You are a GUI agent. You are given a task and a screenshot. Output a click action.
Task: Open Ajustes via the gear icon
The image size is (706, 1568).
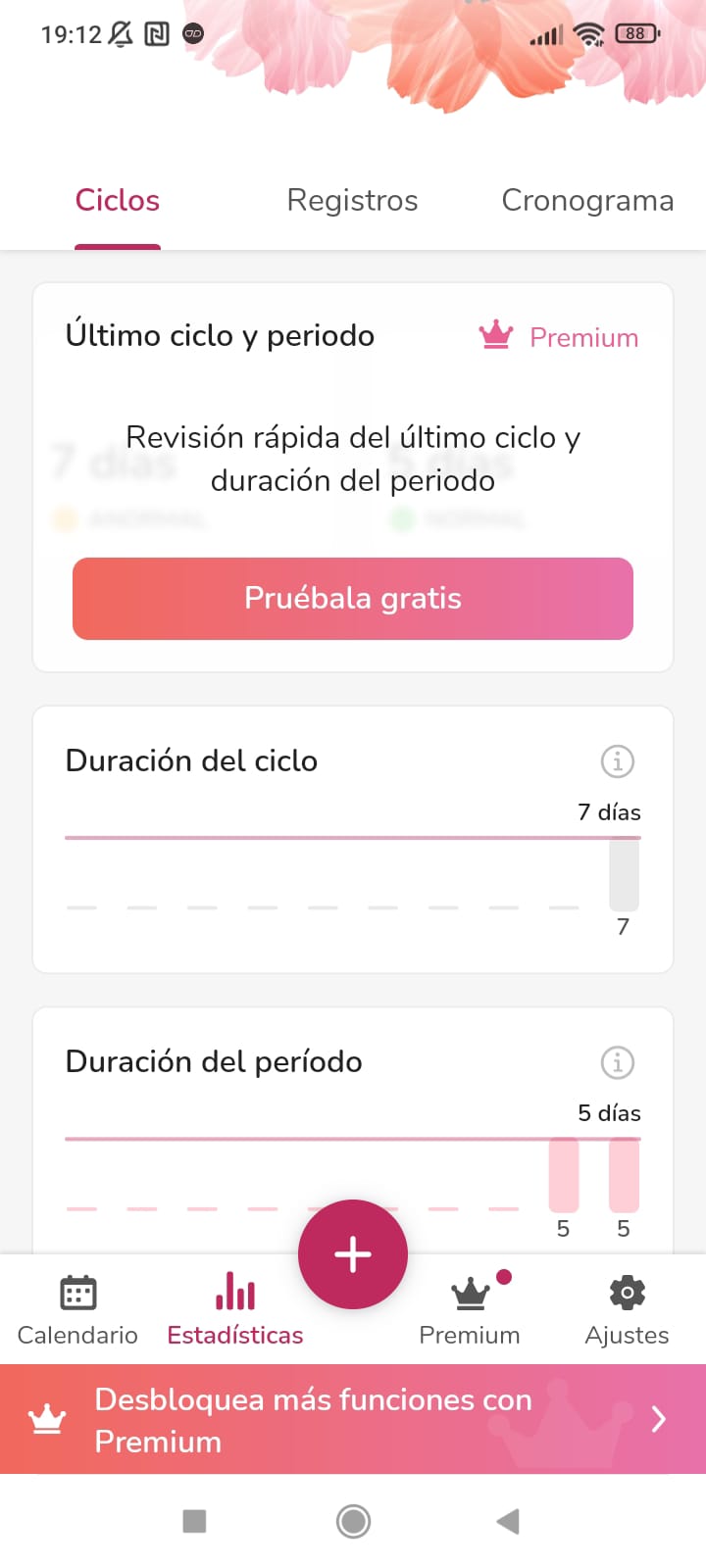627,1294
